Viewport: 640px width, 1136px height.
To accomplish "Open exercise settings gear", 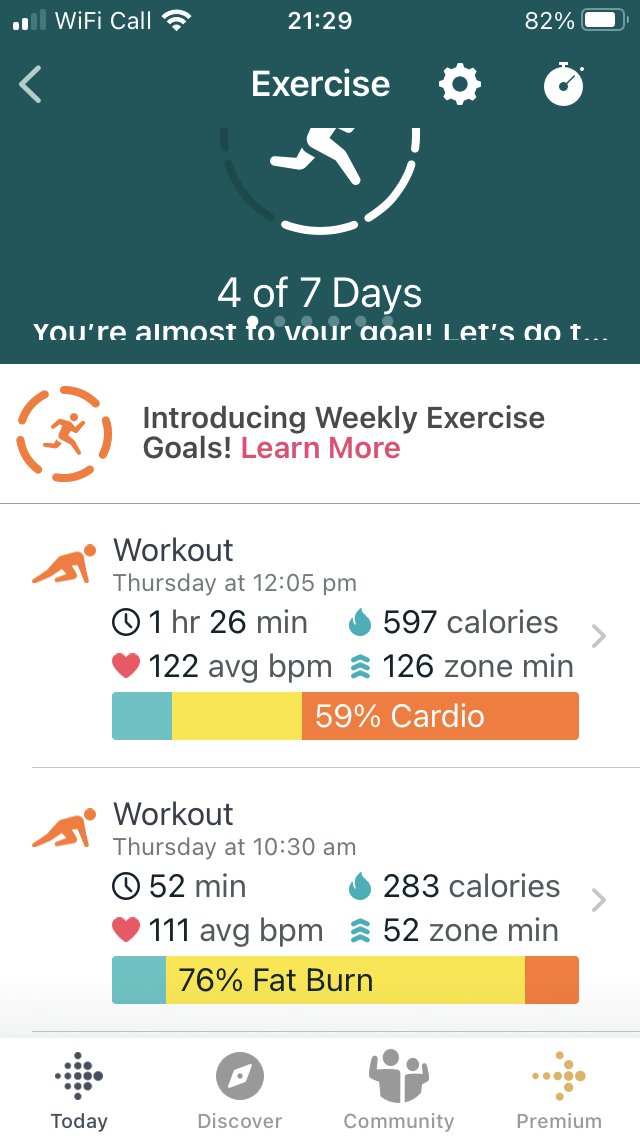I will [x=460, y=85].
